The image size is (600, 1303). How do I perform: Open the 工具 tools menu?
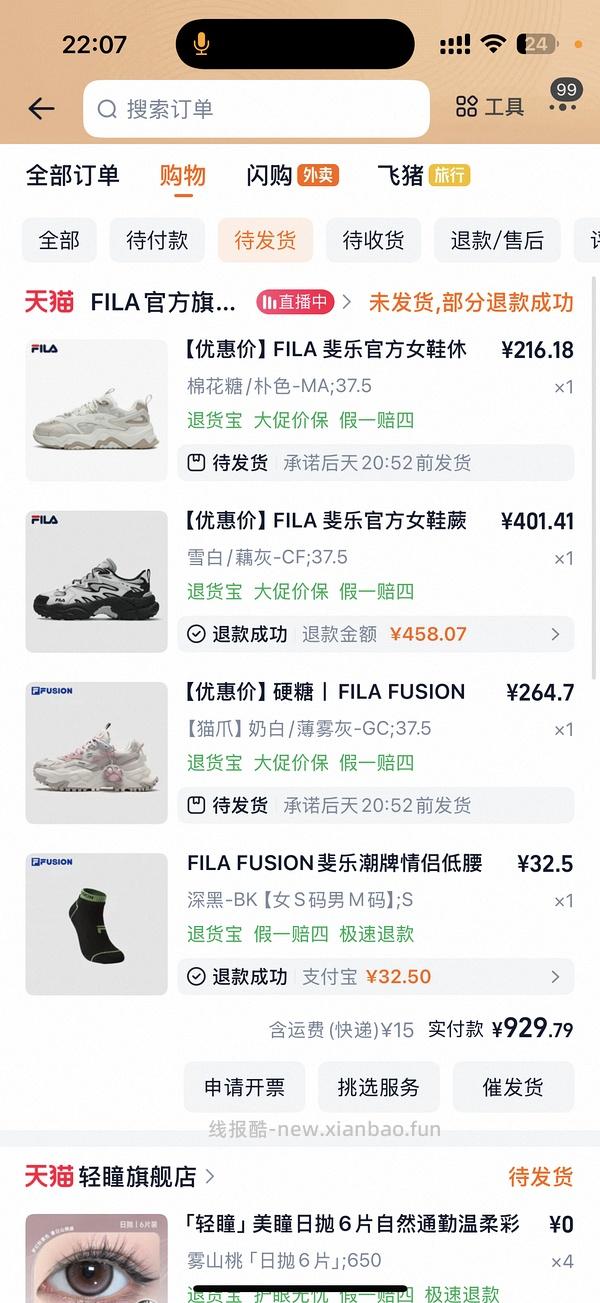[x=490, y=108]
